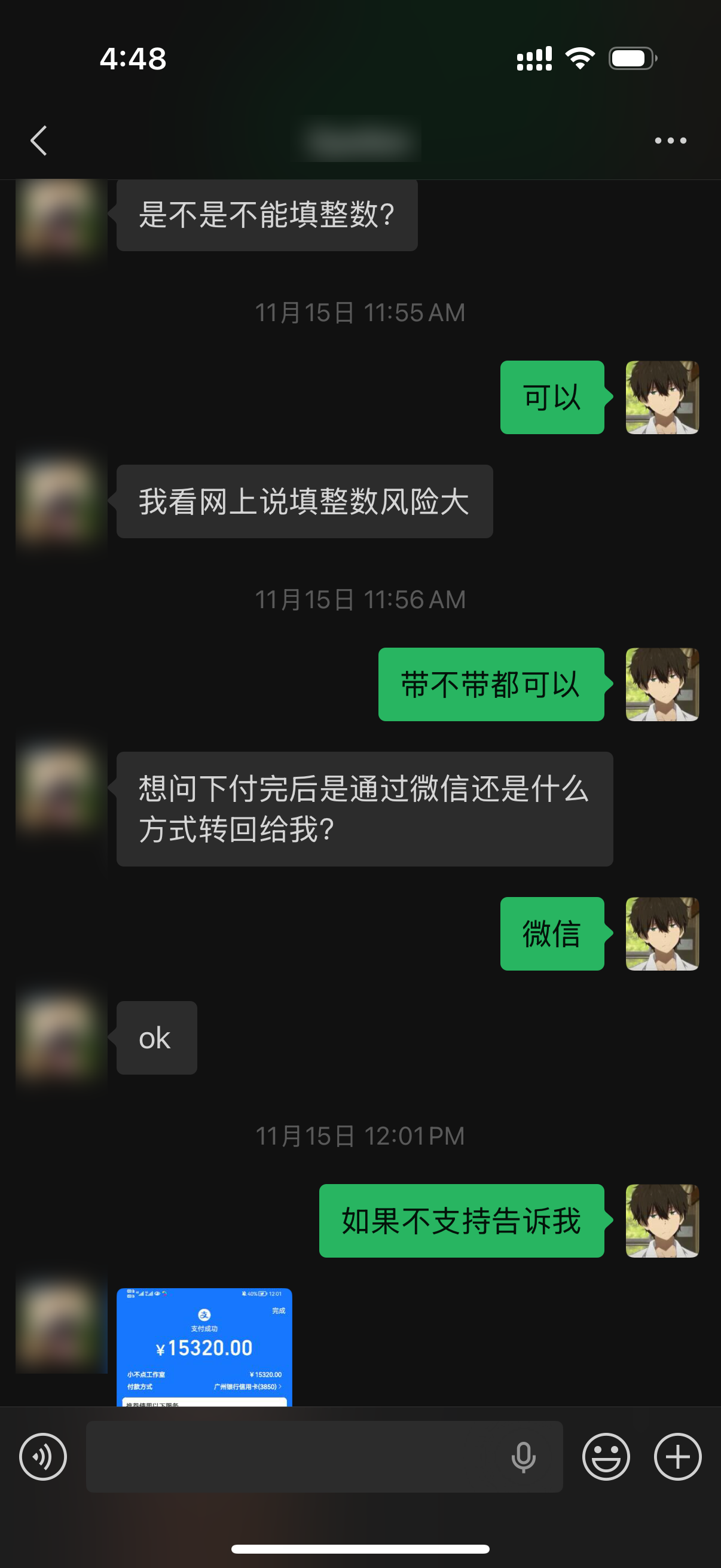Open the contact's avatar next to the ok message
The width and height of the screenshot is (721, 1568).
coord(61,1037)
